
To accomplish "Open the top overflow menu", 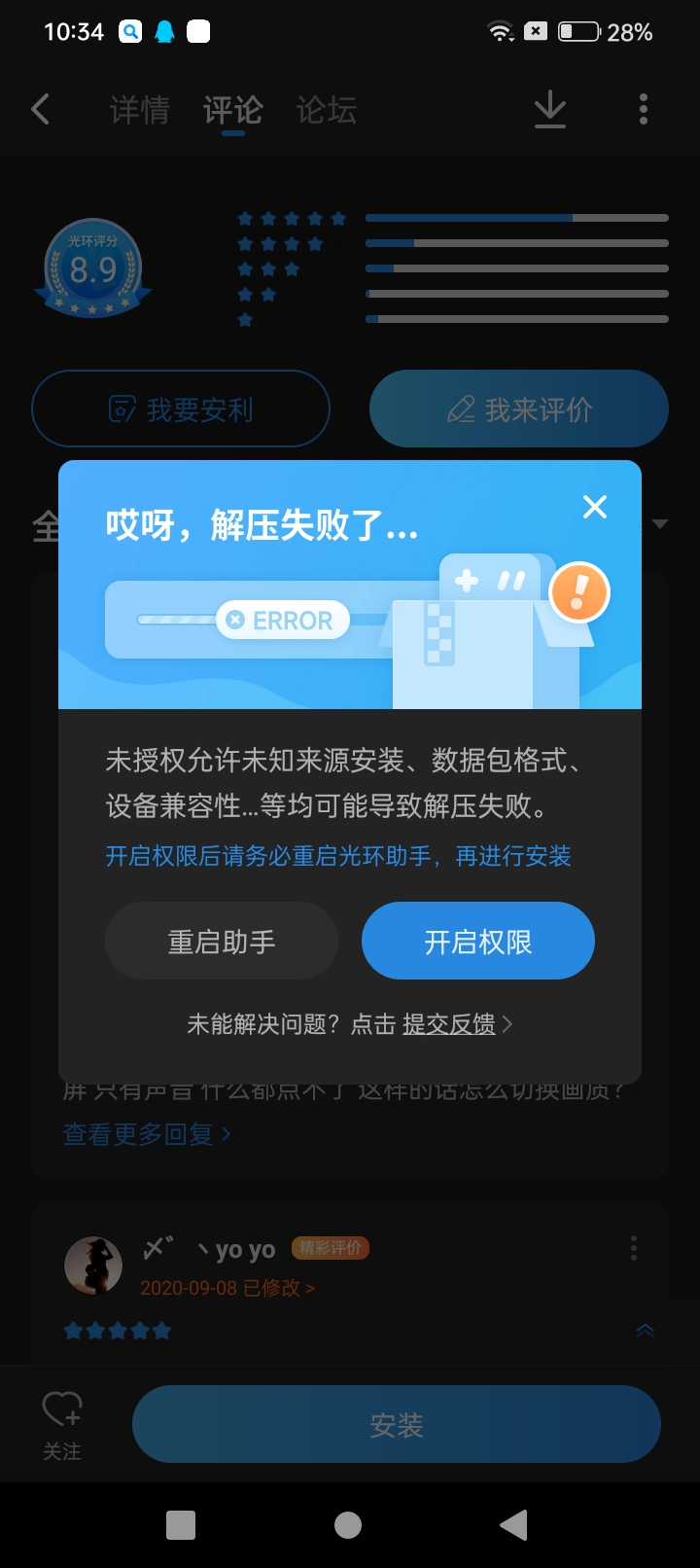I will [644, 109].
